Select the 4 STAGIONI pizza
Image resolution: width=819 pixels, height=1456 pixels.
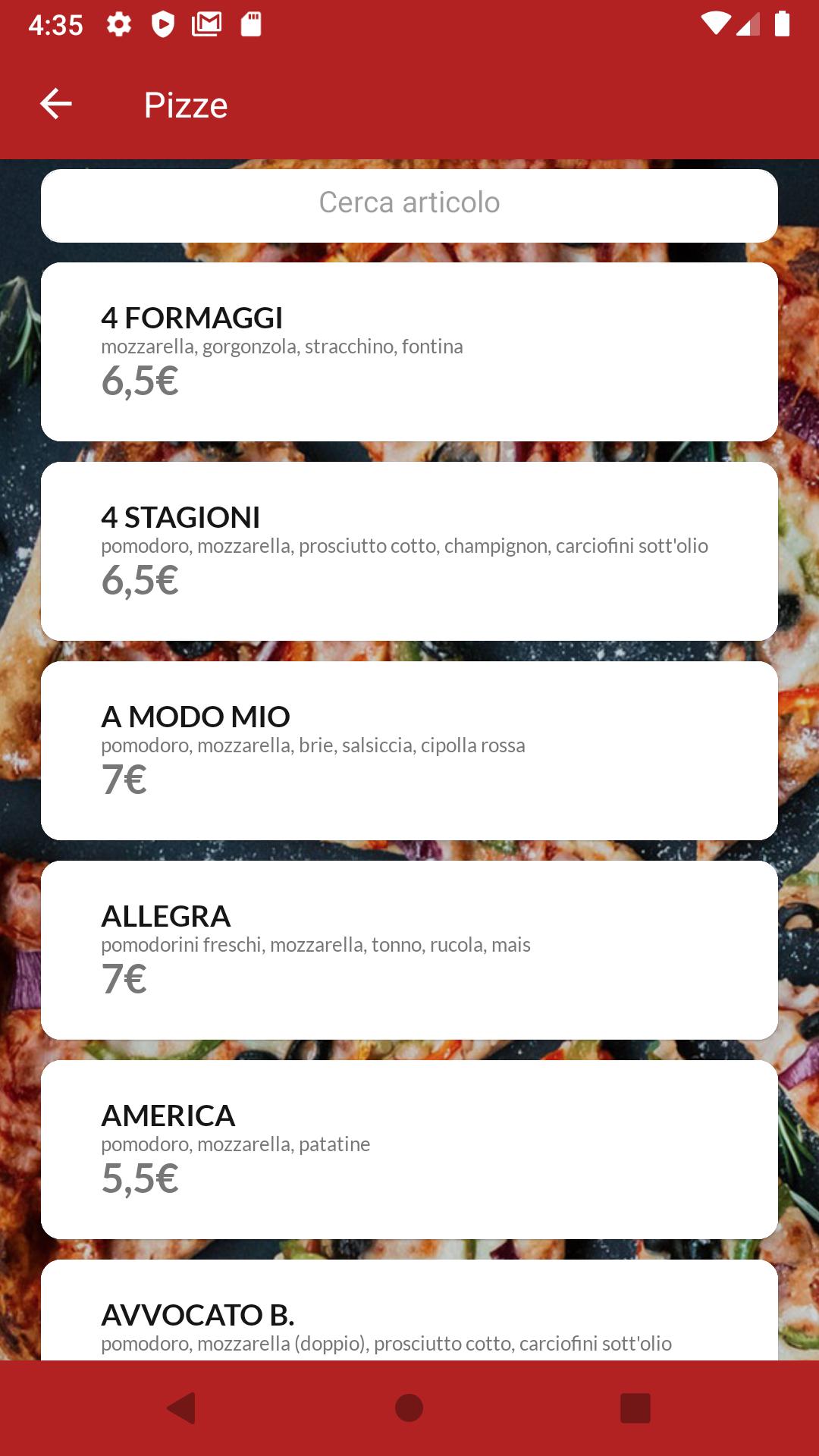pyautogui.click(x=409, y=551)
